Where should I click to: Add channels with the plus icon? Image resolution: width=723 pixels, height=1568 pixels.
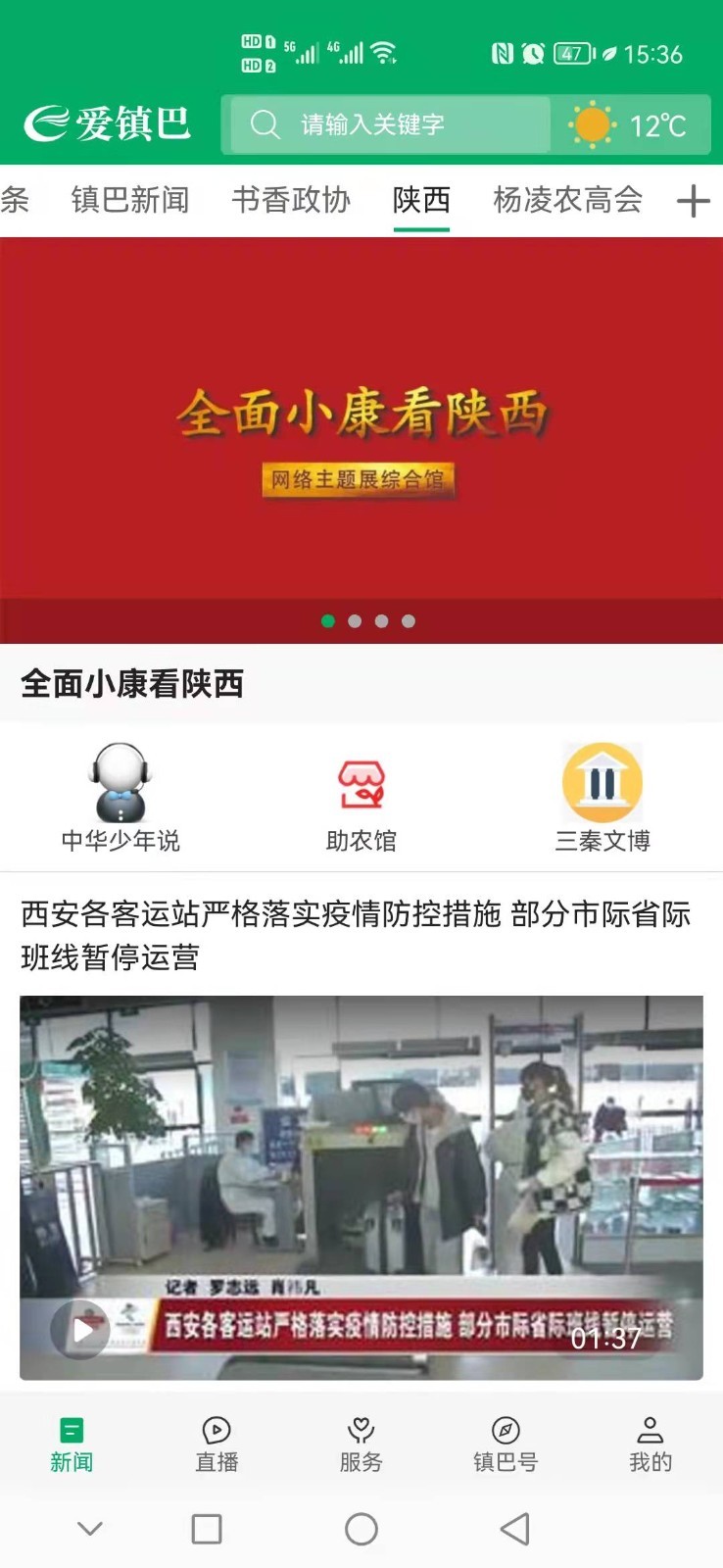tap(693, 201)
